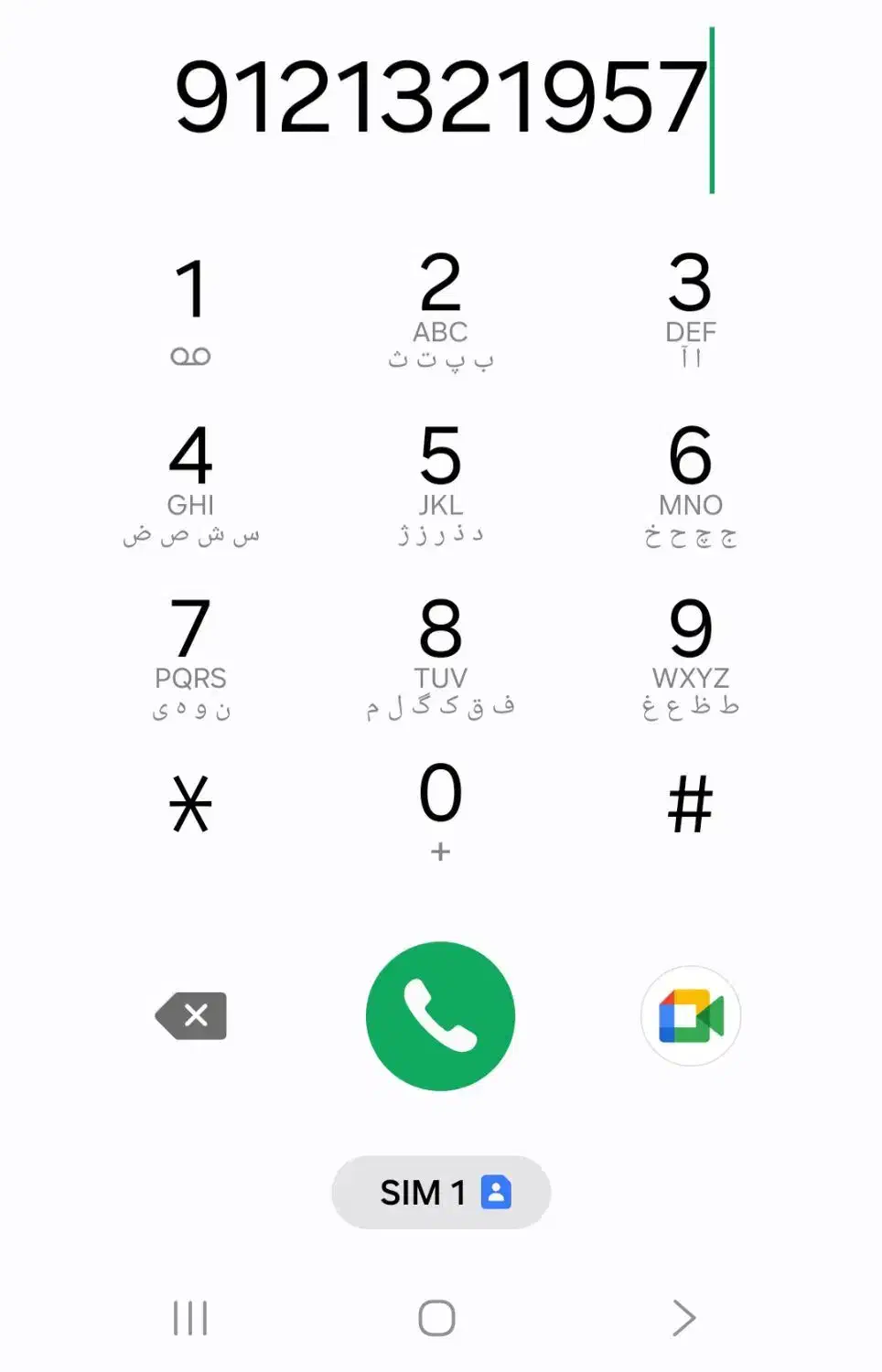This screenshot has height=1372, width=882.
Task: Tap digit 1 with voicemail symbol
Action: click(x=192, y=302)
